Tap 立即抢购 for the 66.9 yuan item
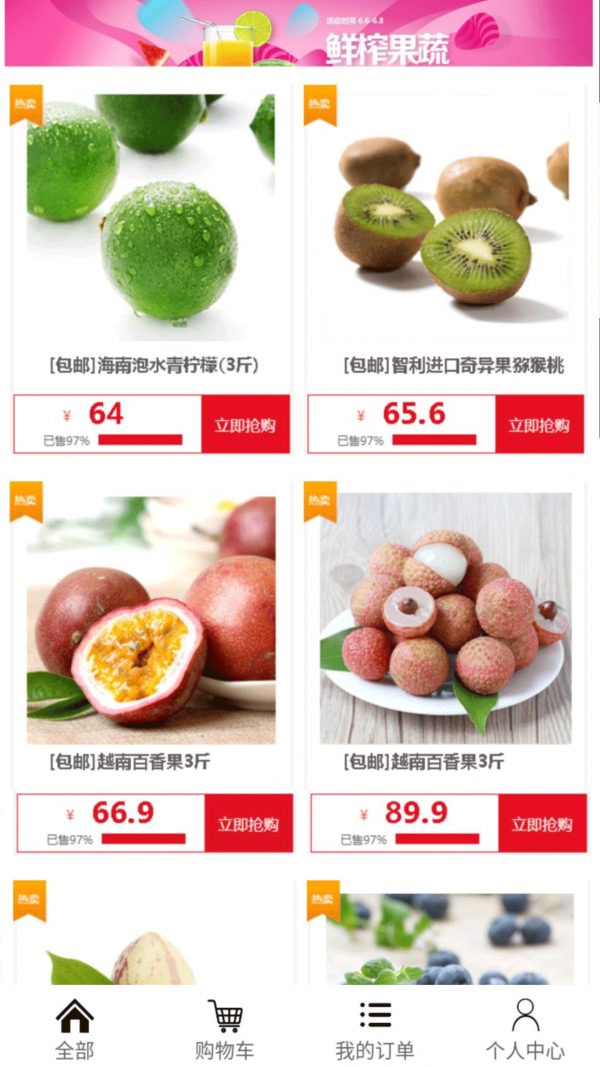The width and height of the screenshot is (600, 1067). click(x=248, y=824)
